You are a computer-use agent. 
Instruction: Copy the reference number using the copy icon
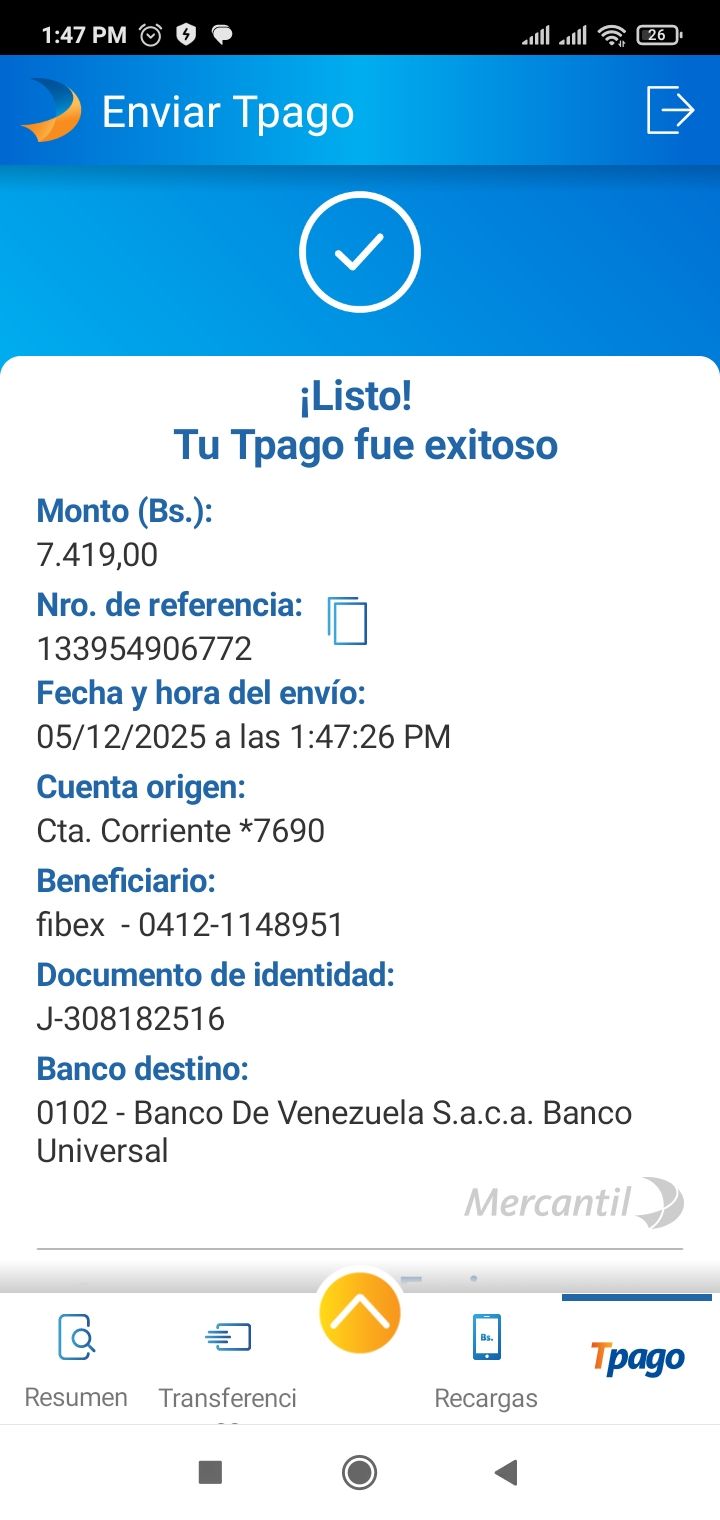pos(346,621)
